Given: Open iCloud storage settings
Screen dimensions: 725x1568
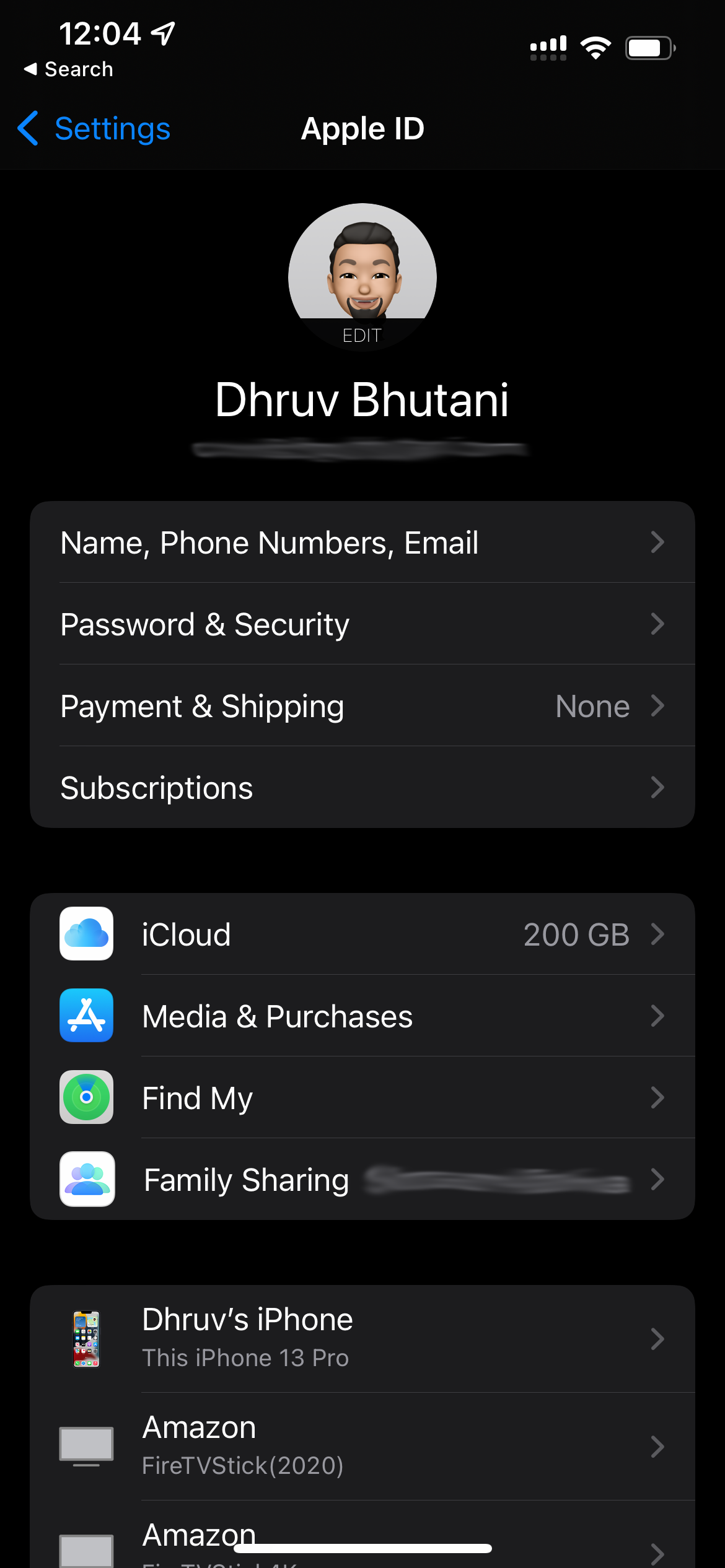Looking at the screenshot, I should 362,934.
